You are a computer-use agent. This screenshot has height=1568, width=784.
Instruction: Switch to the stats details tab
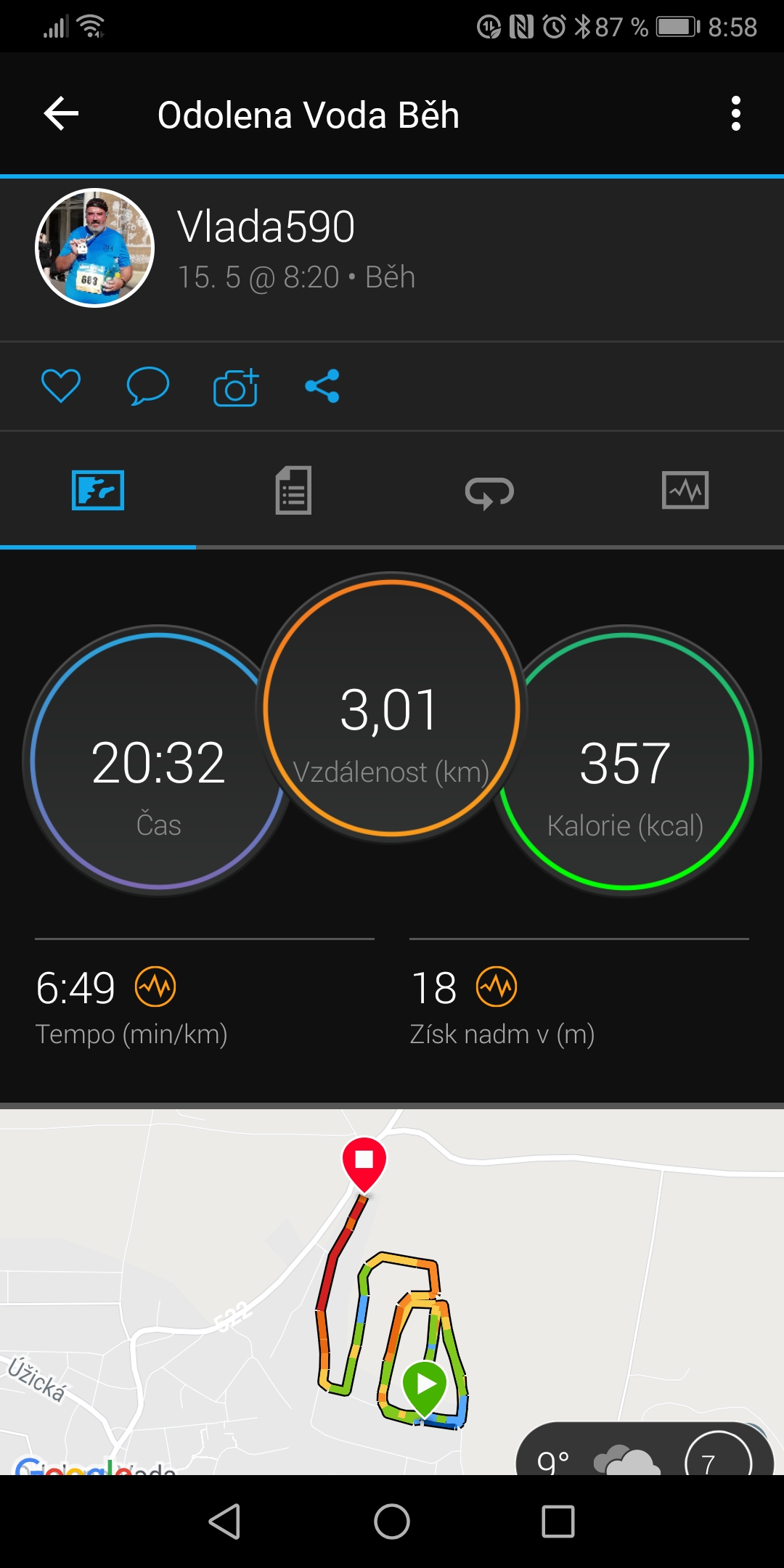pos(293,491)
